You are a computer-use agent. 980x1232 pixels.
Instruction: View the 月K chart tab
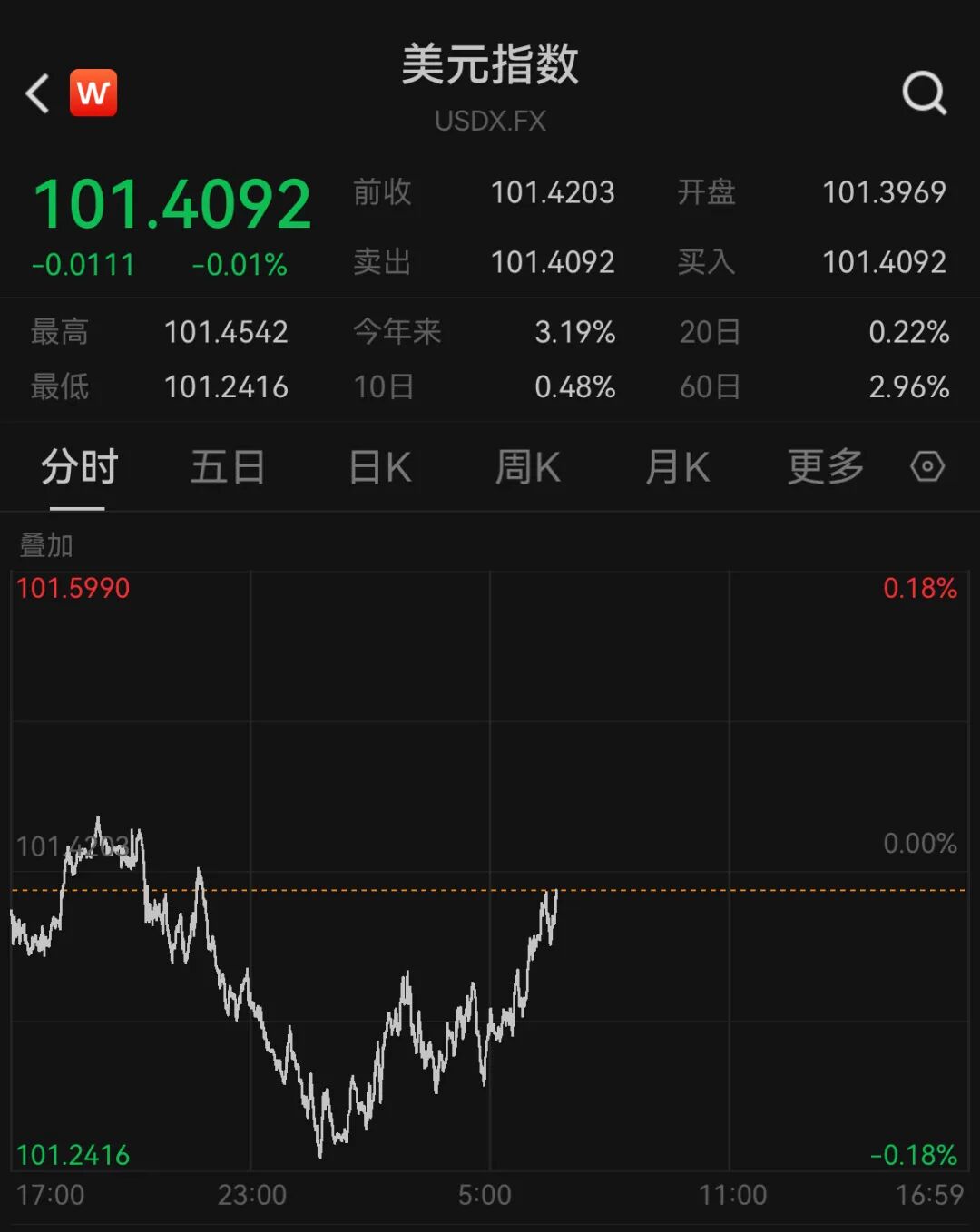677,467
